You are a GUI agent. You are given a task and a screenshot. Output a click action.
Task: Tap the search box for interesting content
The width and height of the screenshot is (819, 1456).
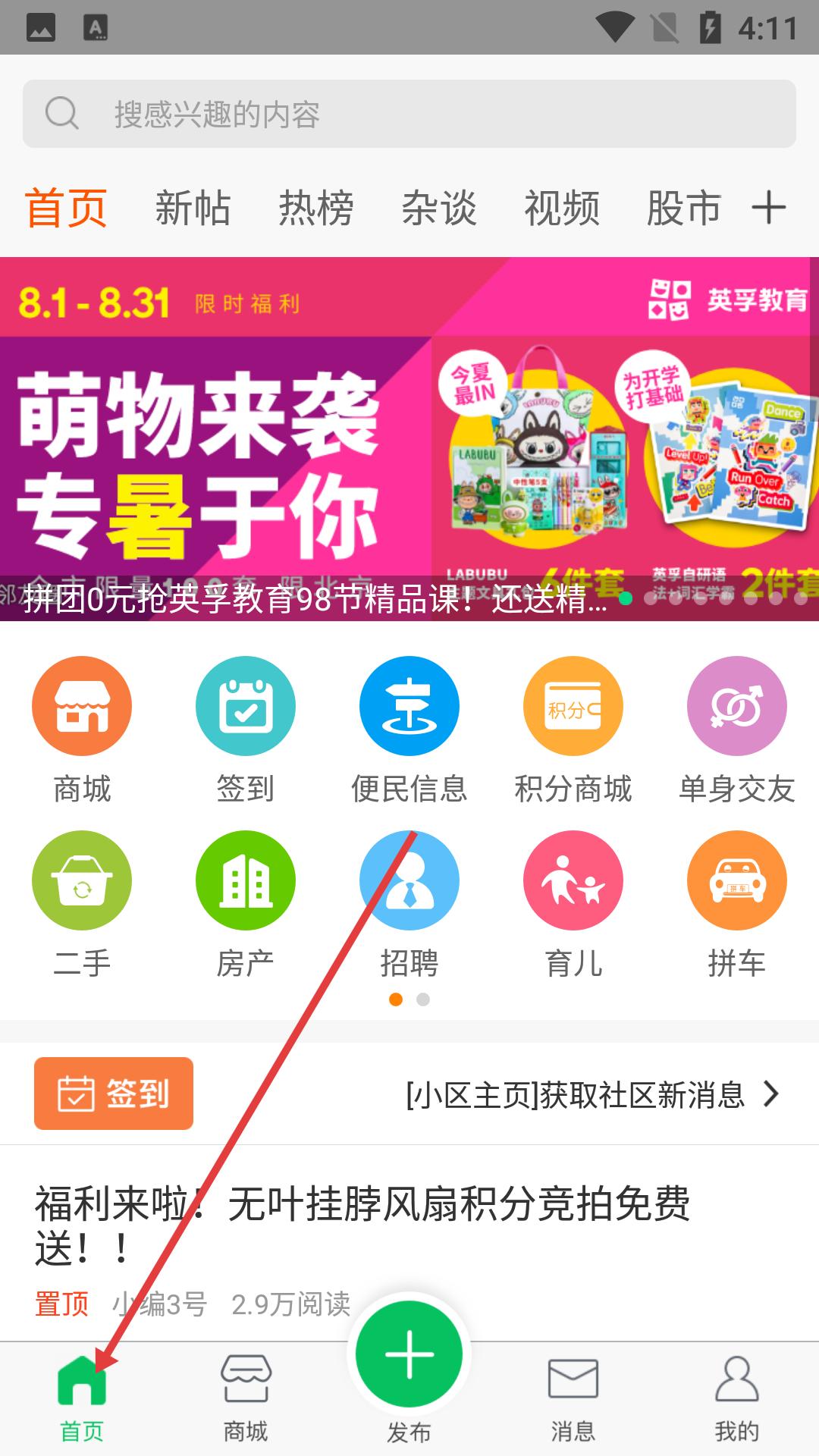point(409,114)
